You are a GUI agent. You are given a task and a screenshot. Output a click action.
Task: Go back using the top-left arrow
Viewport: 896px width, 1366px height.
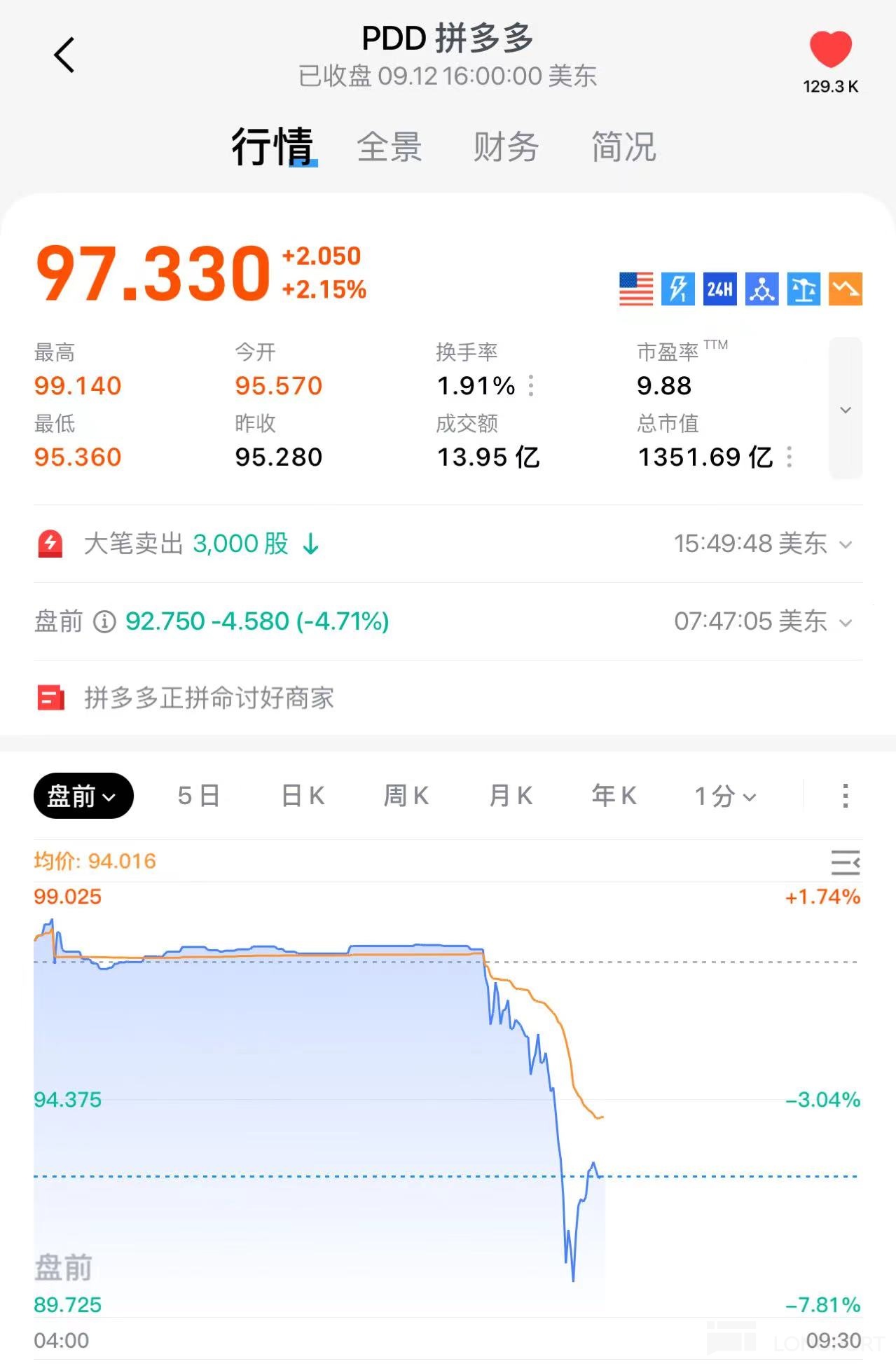(x=64, y=55)
